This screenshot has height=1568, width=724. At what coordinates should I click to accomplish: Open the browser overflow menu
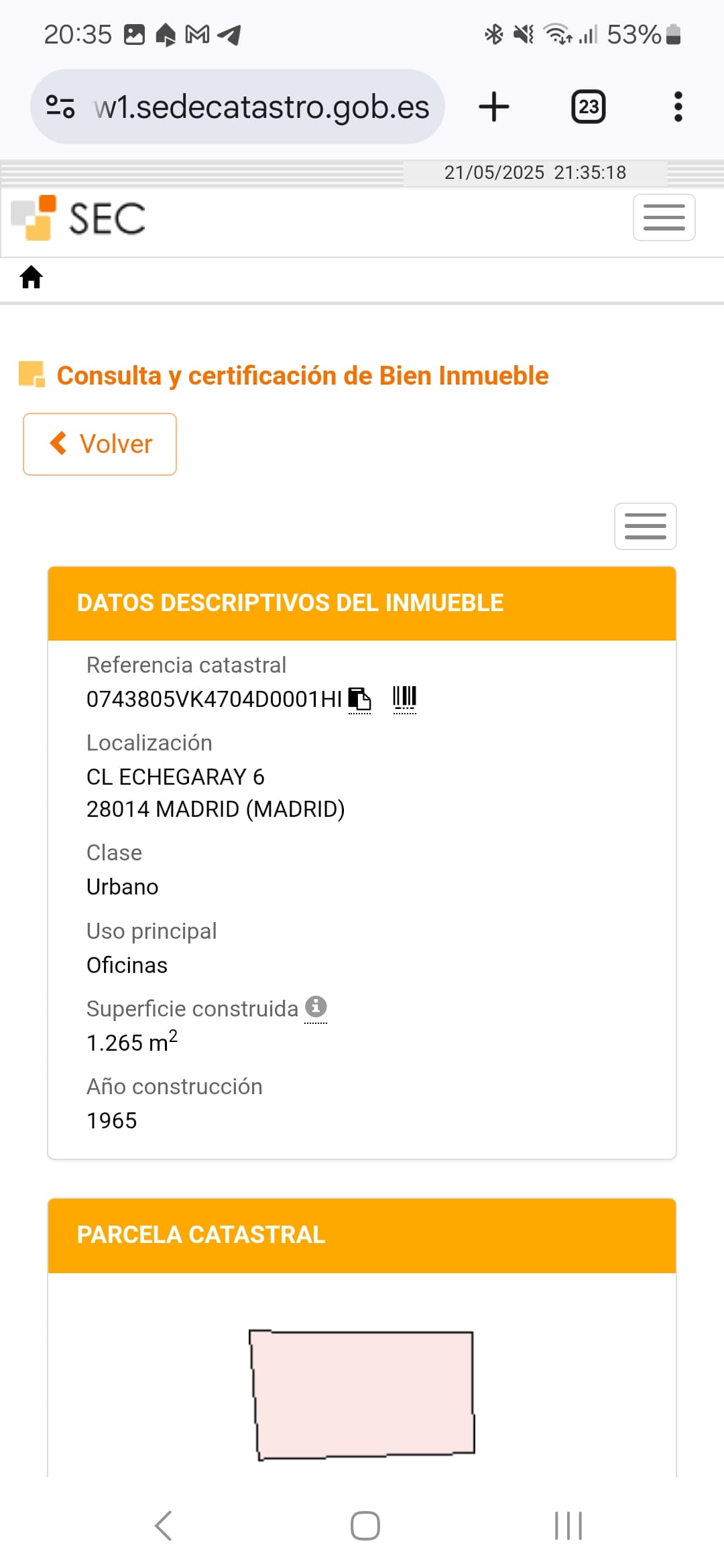click(678, 107)
